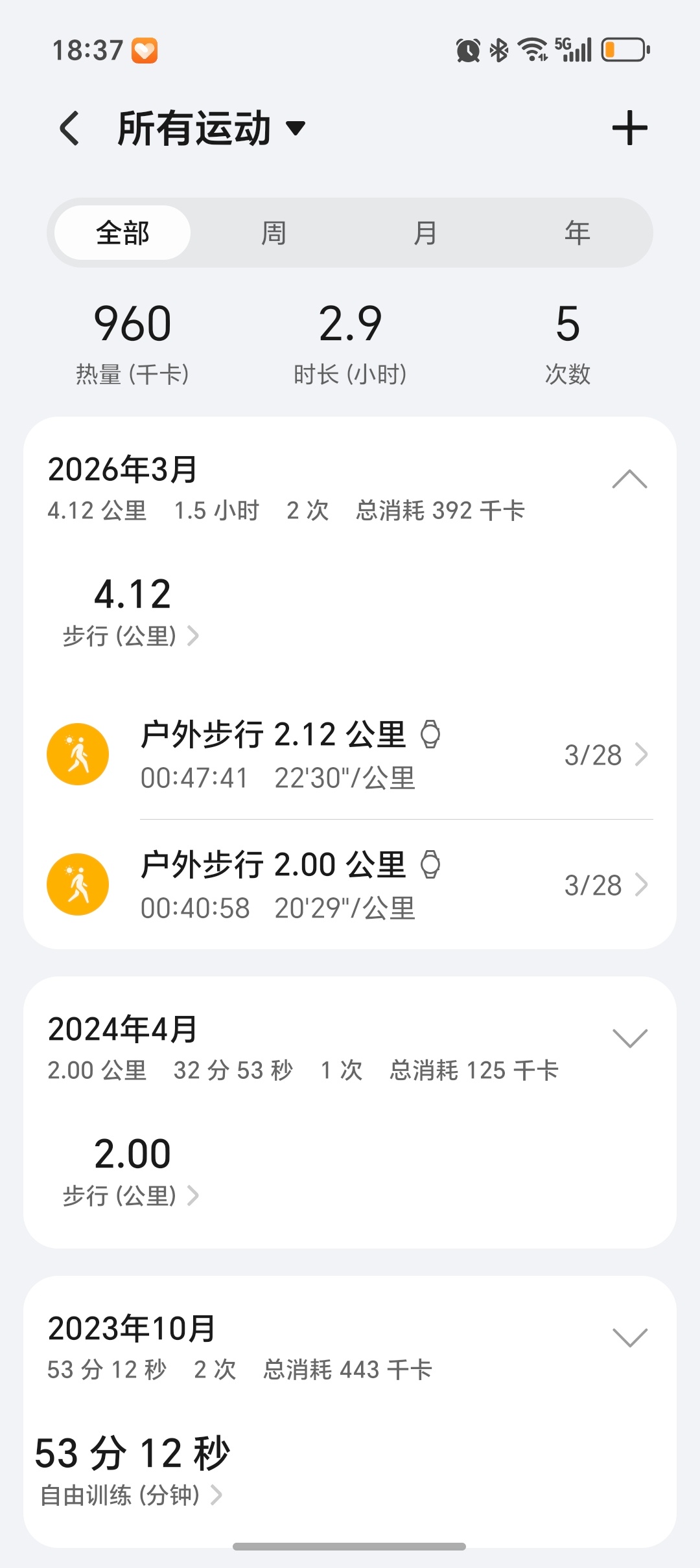Switch to the 月 tab

coord(425,233)
